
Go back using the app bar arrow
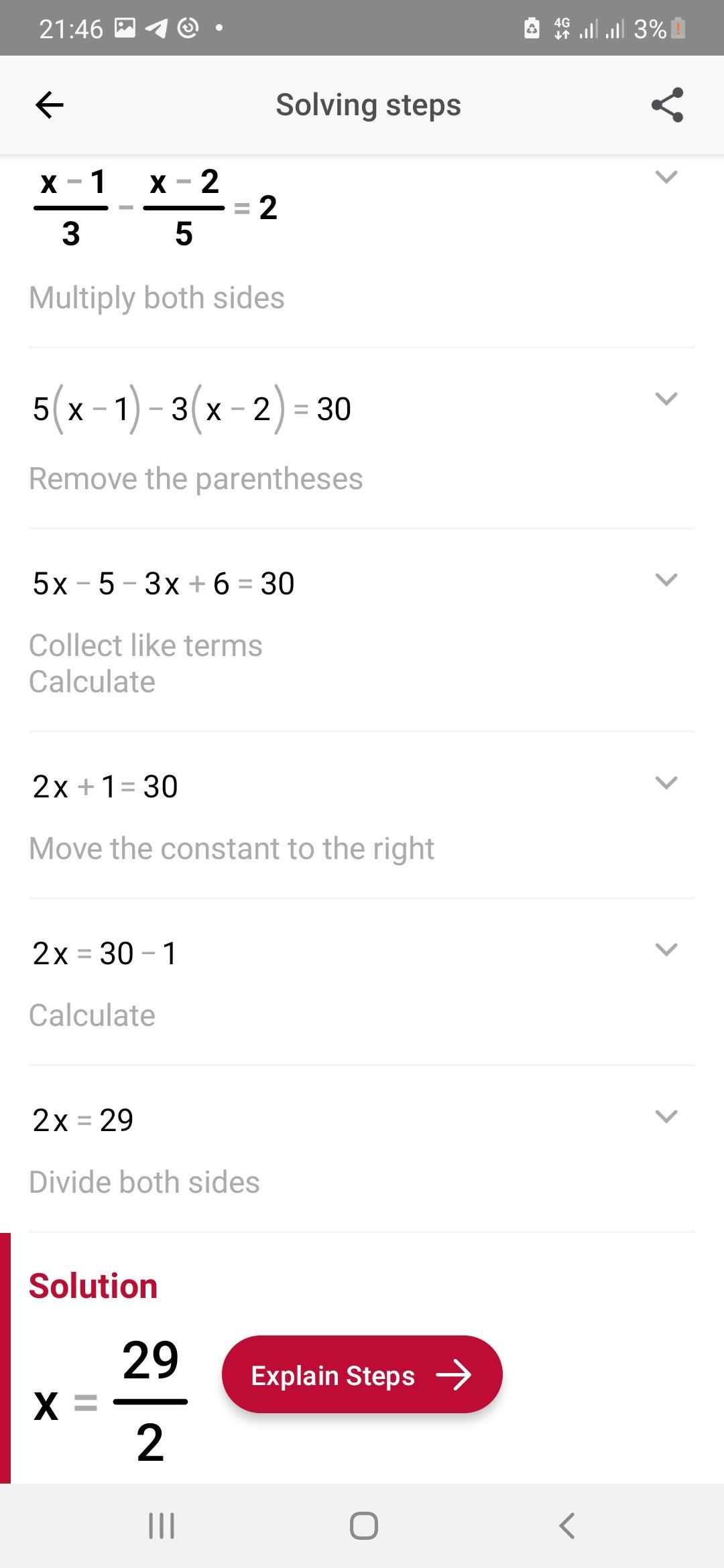click(x=50, y=105)
